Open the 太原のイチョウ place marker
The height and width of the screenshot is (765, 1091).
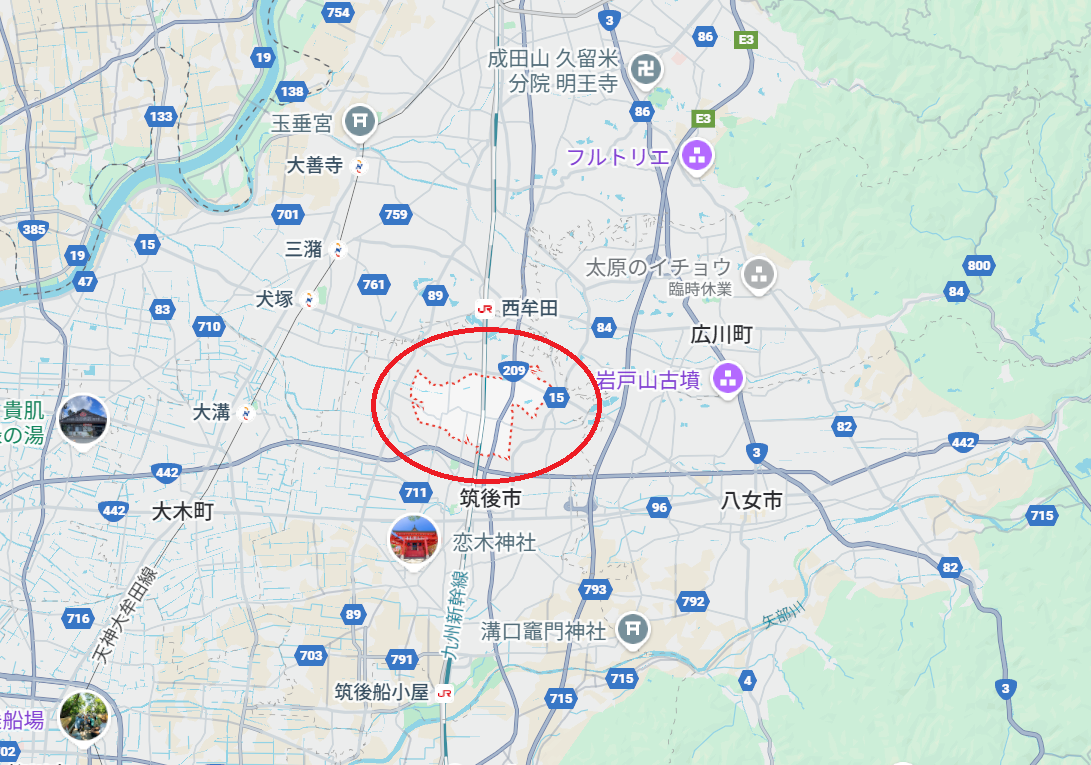(x=759, y=275)
